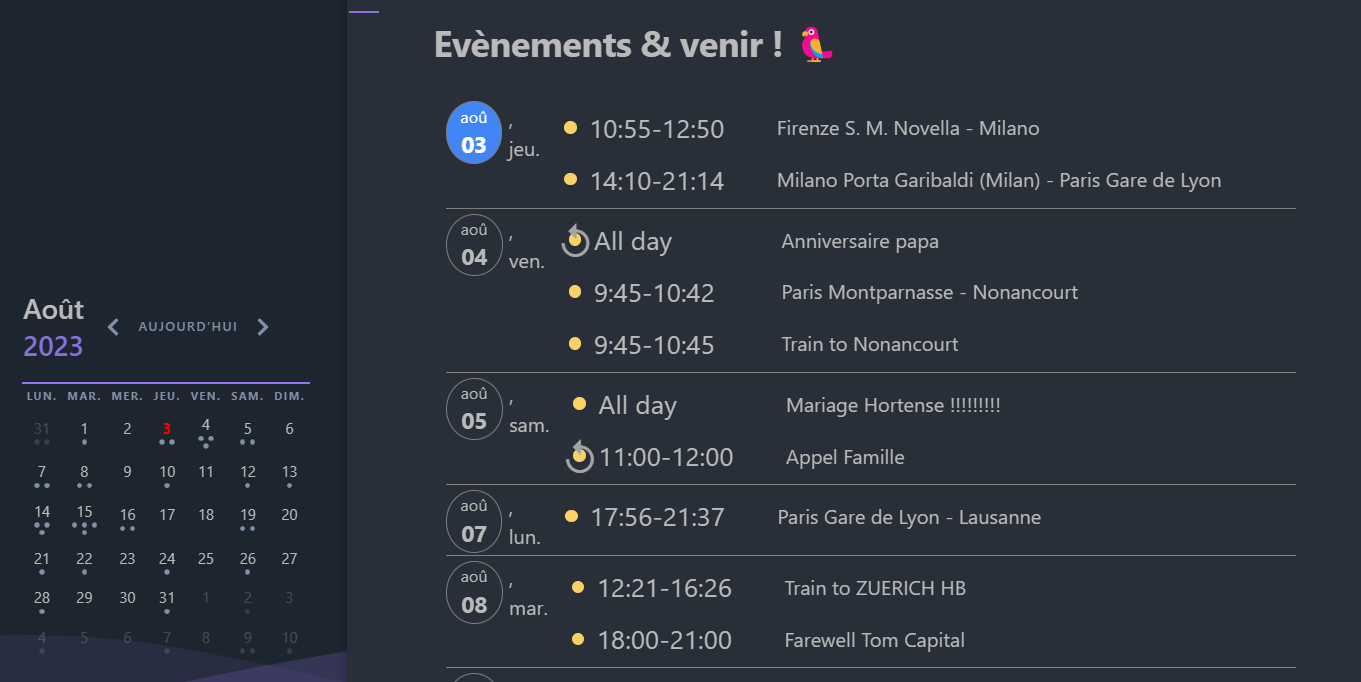Open Anniversaire papa all-day event

[x=859, y=241]
